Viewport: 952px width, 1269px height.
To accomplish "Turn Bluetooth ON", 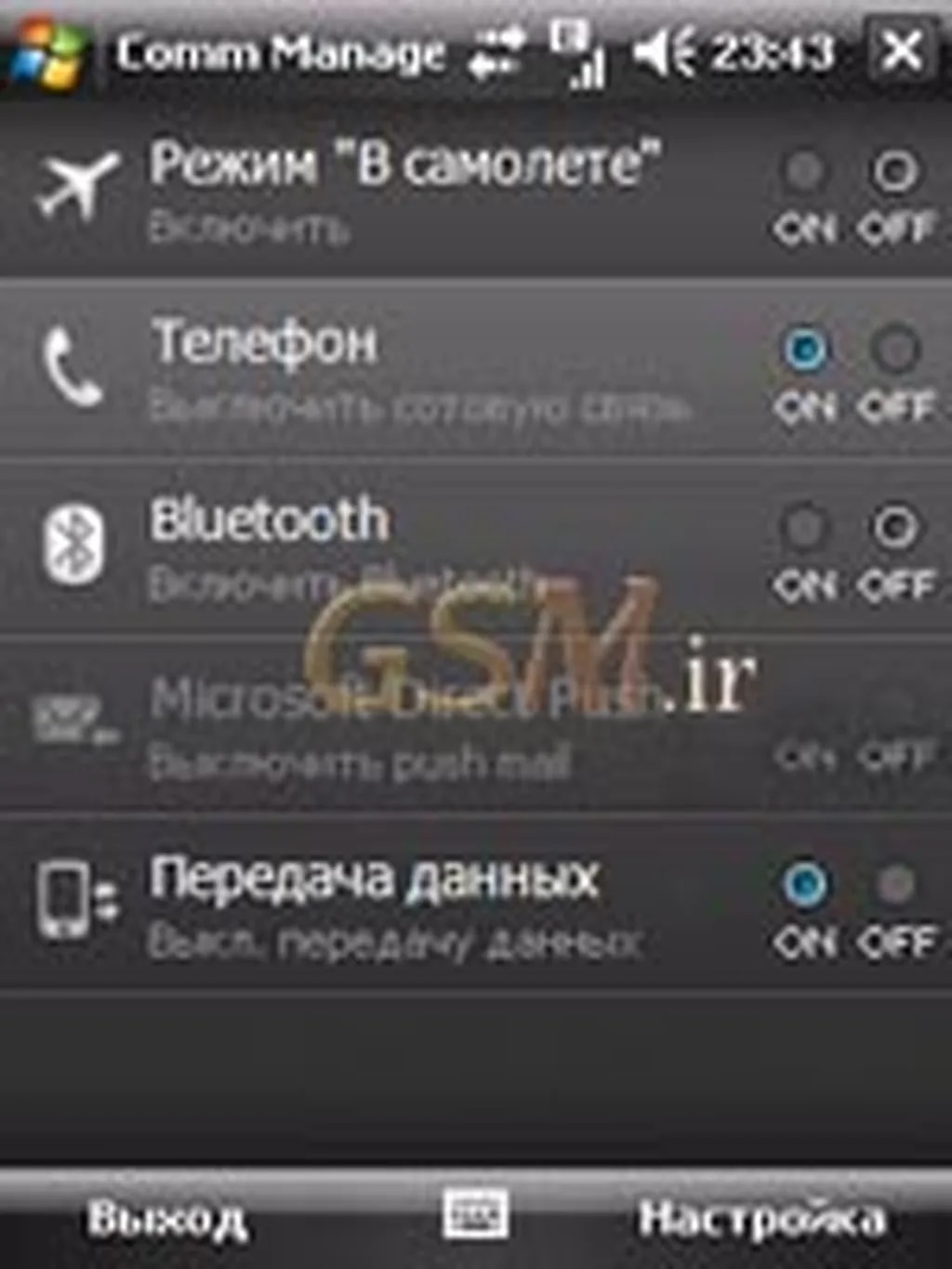I will click(804, 527).
